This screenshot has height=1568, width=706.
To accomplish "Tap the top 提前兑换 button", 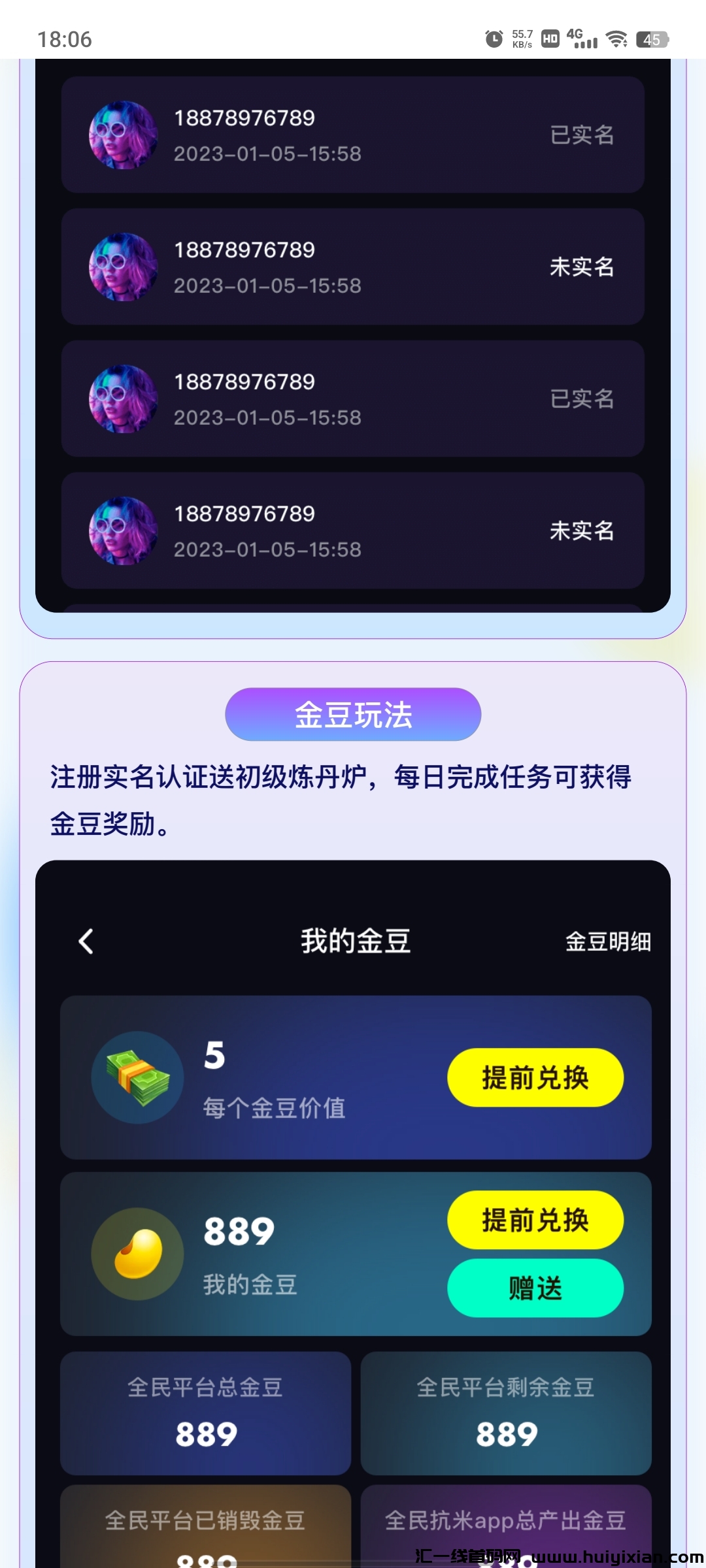I will coord(535,1078).
